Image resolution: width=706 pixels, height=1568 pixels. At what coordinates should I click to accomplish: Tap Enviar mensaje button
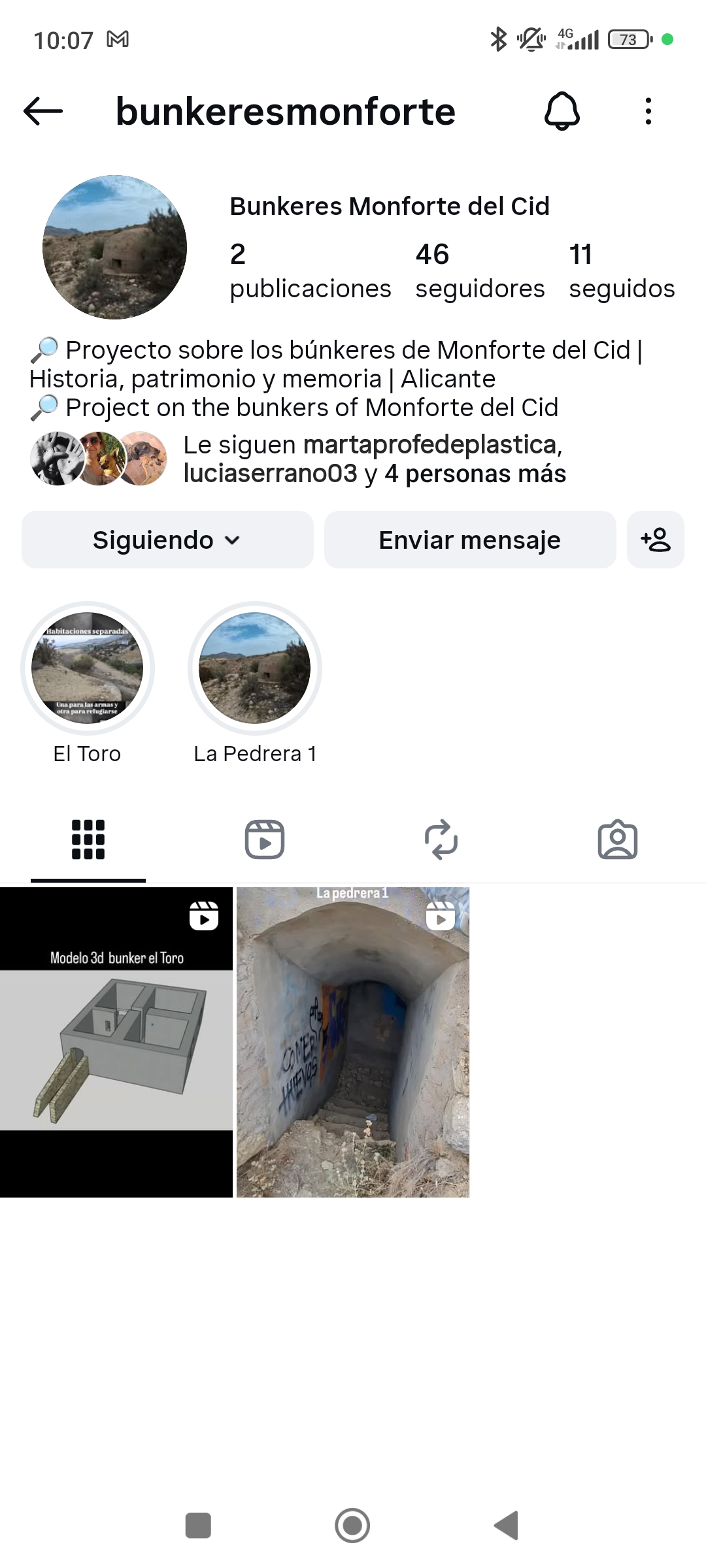469,540
